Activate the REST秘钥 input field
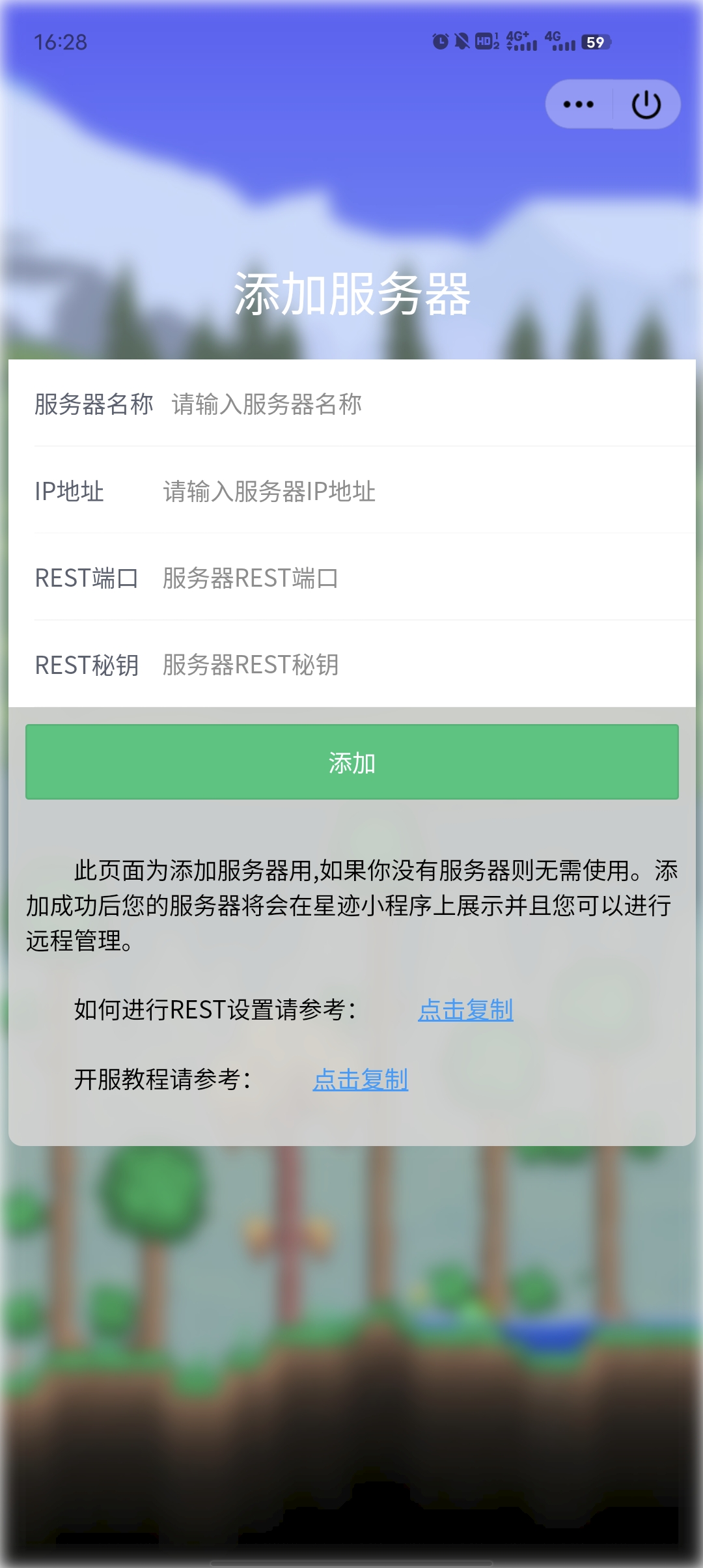 tap(423, 665)
